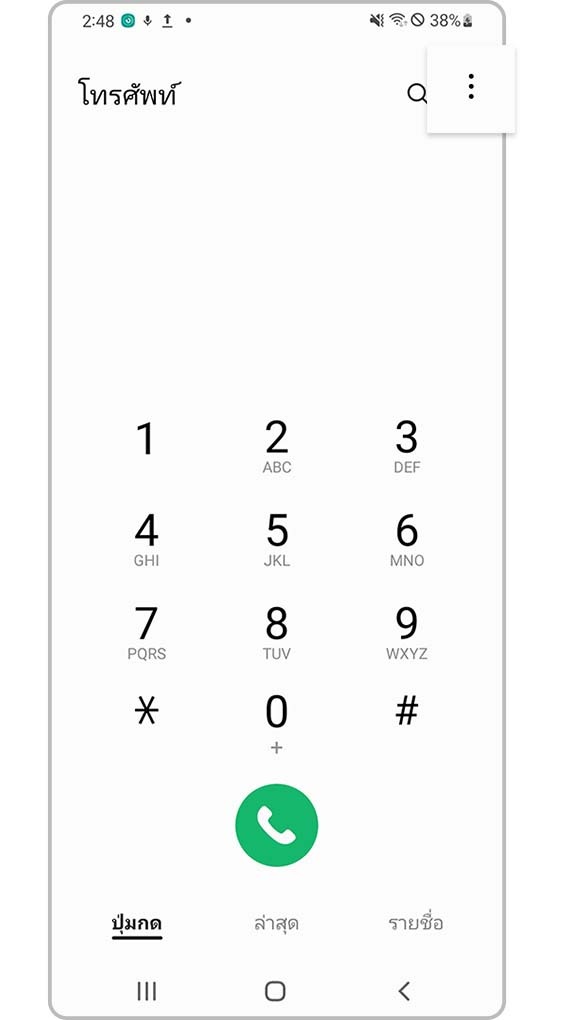
Task: Dial the 5 JKL key
Action: tap(277, 541)
